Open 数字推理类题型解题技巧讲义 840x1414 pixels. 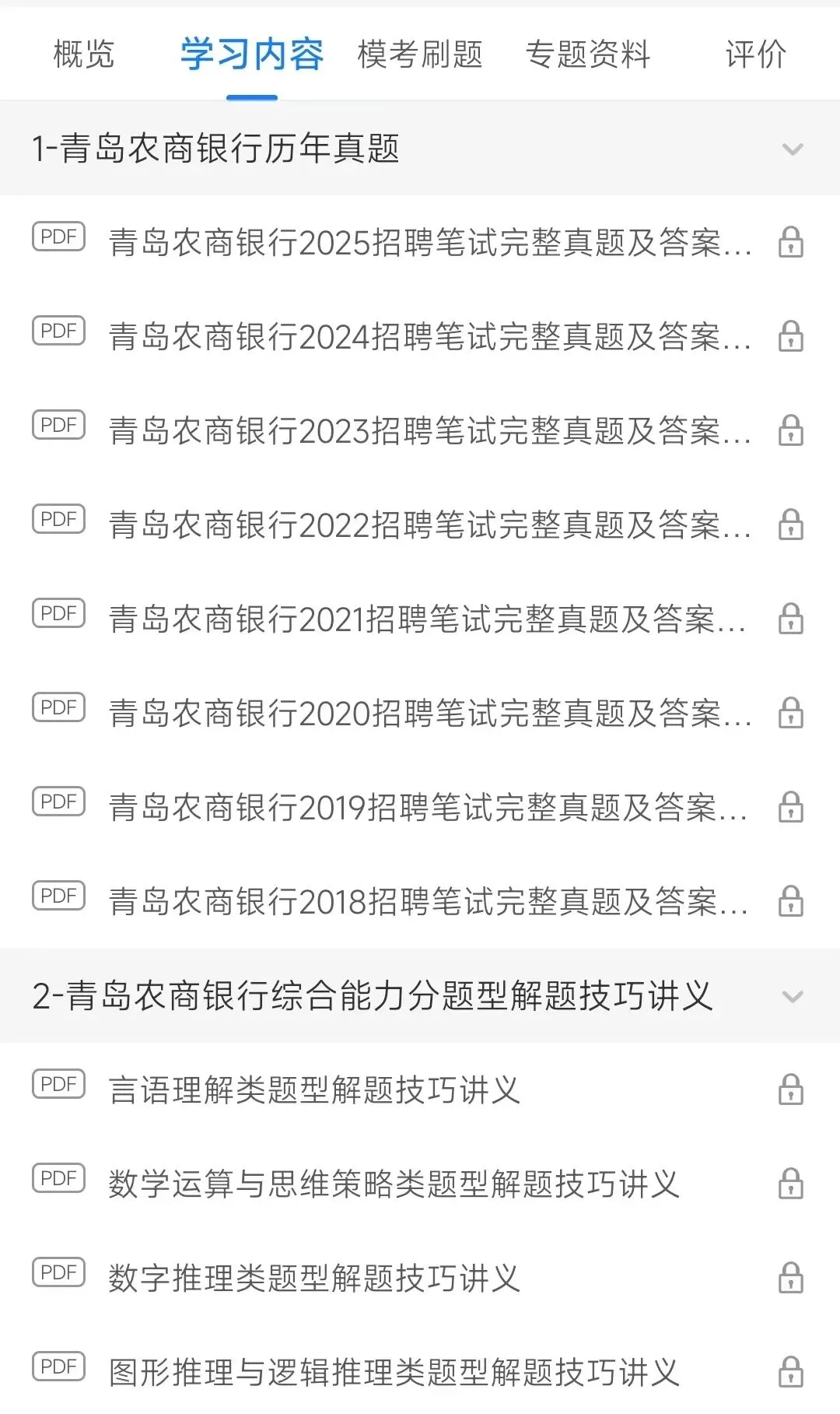point(314,1279)
